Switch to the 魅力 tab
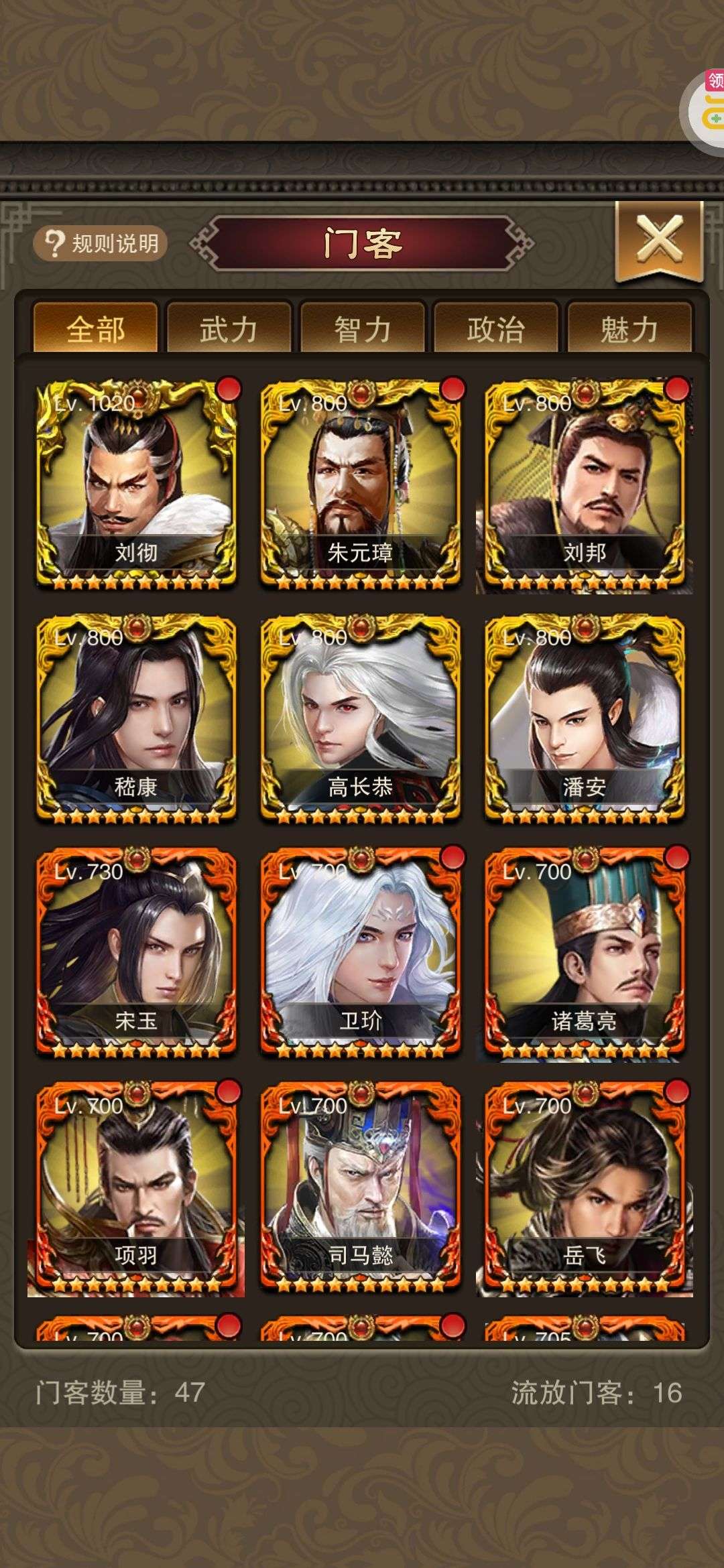The image size is (724, 1568). [x=629, y=328]
